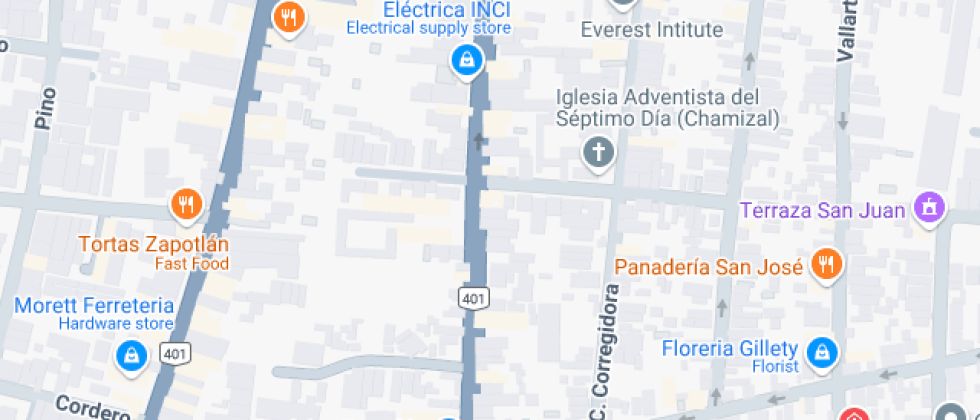Open the Floreria Gillety florist pin

tap(821, 351)
